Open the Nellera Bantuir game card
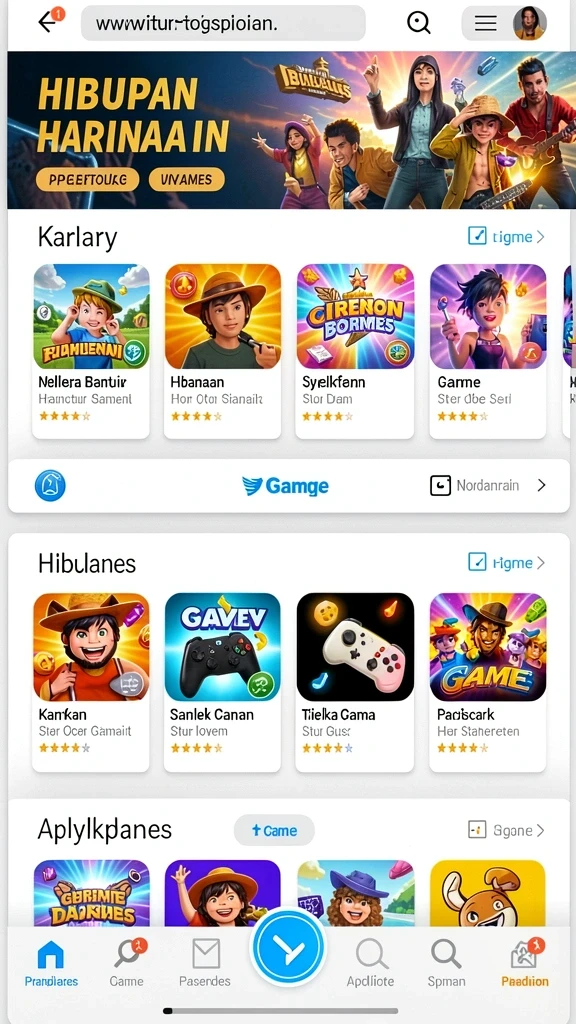The height and width of the screenshot is (1024, 576). [x=91, y=350]
